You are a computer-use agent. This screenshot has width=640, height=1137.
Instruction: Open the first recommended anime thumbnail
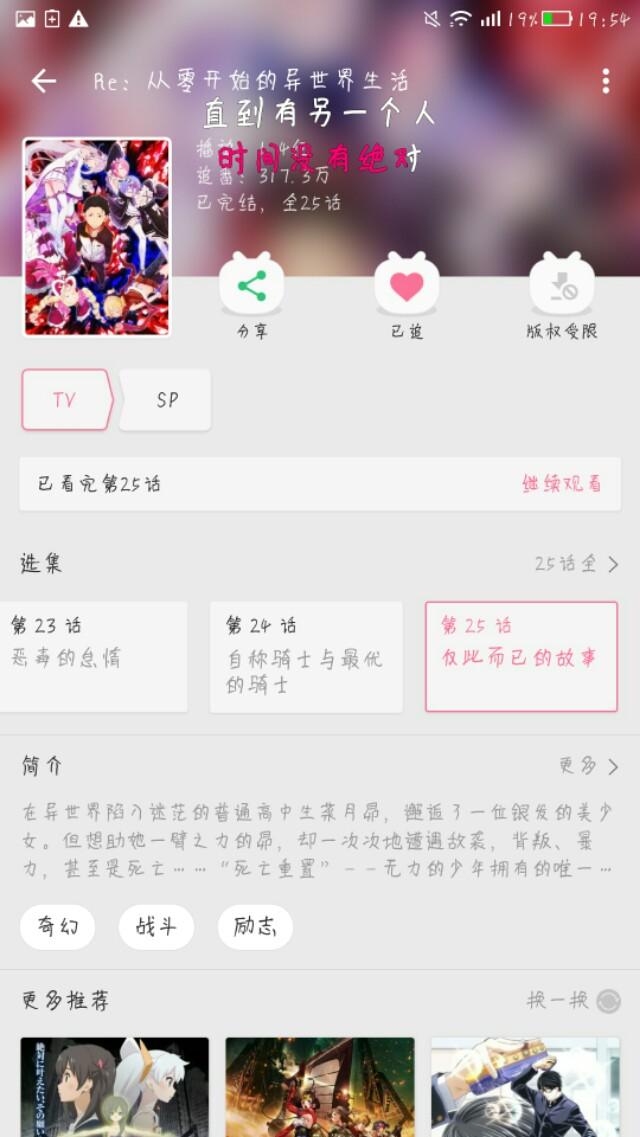[115, 1087]
